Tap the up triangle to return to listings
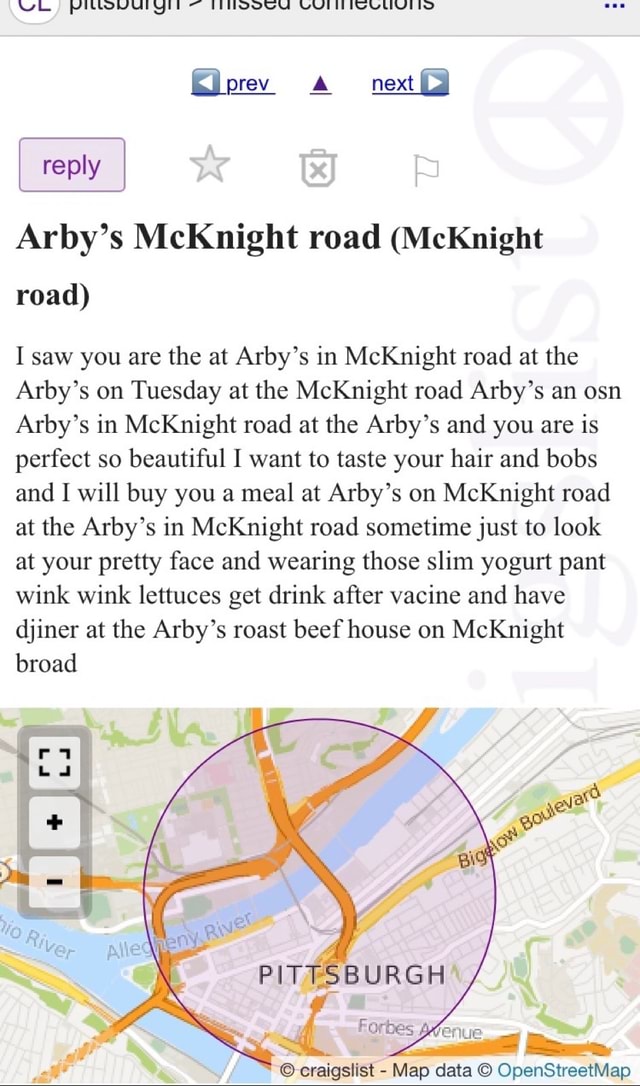 [320, 84]
